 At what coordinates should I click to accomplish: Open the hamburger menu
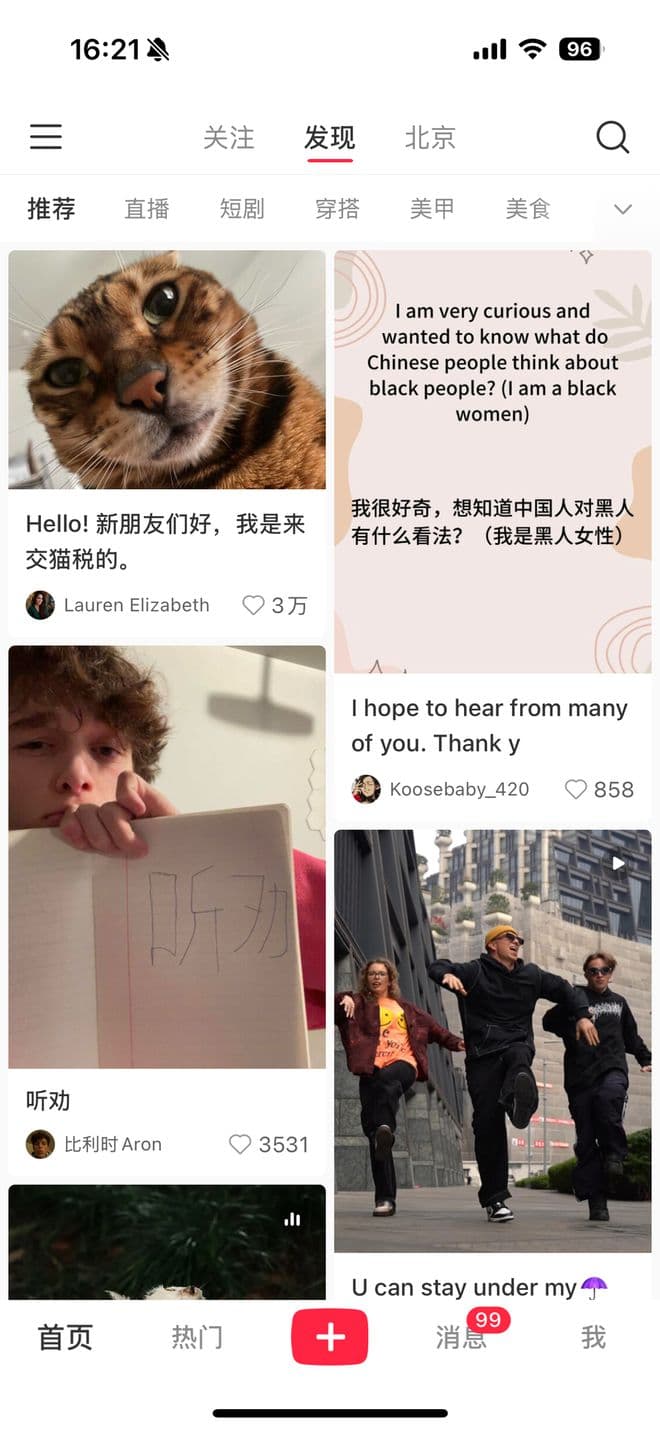point(45,136)
